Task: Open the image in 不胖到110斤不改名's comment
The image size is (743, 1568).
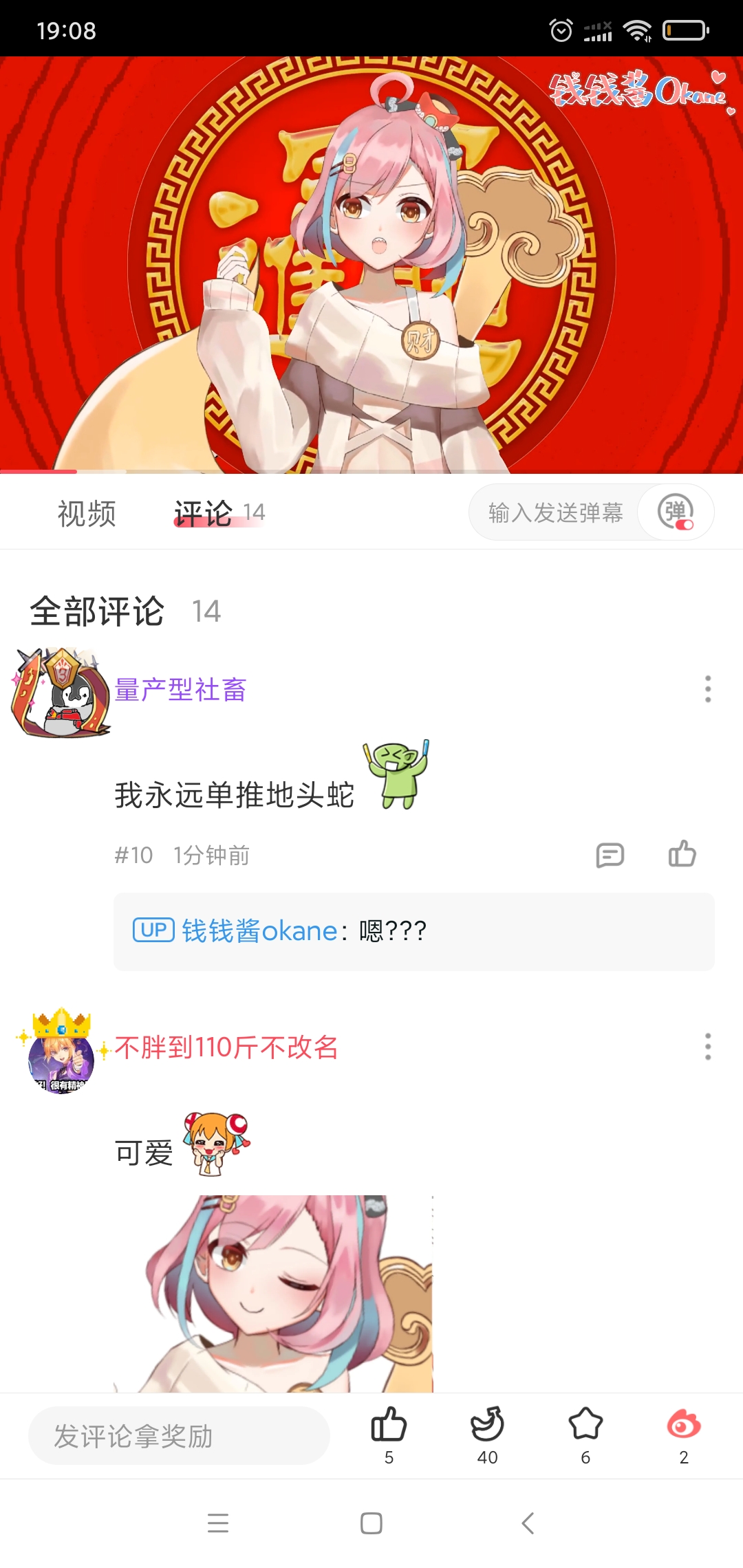Action: coord(274,1293)
